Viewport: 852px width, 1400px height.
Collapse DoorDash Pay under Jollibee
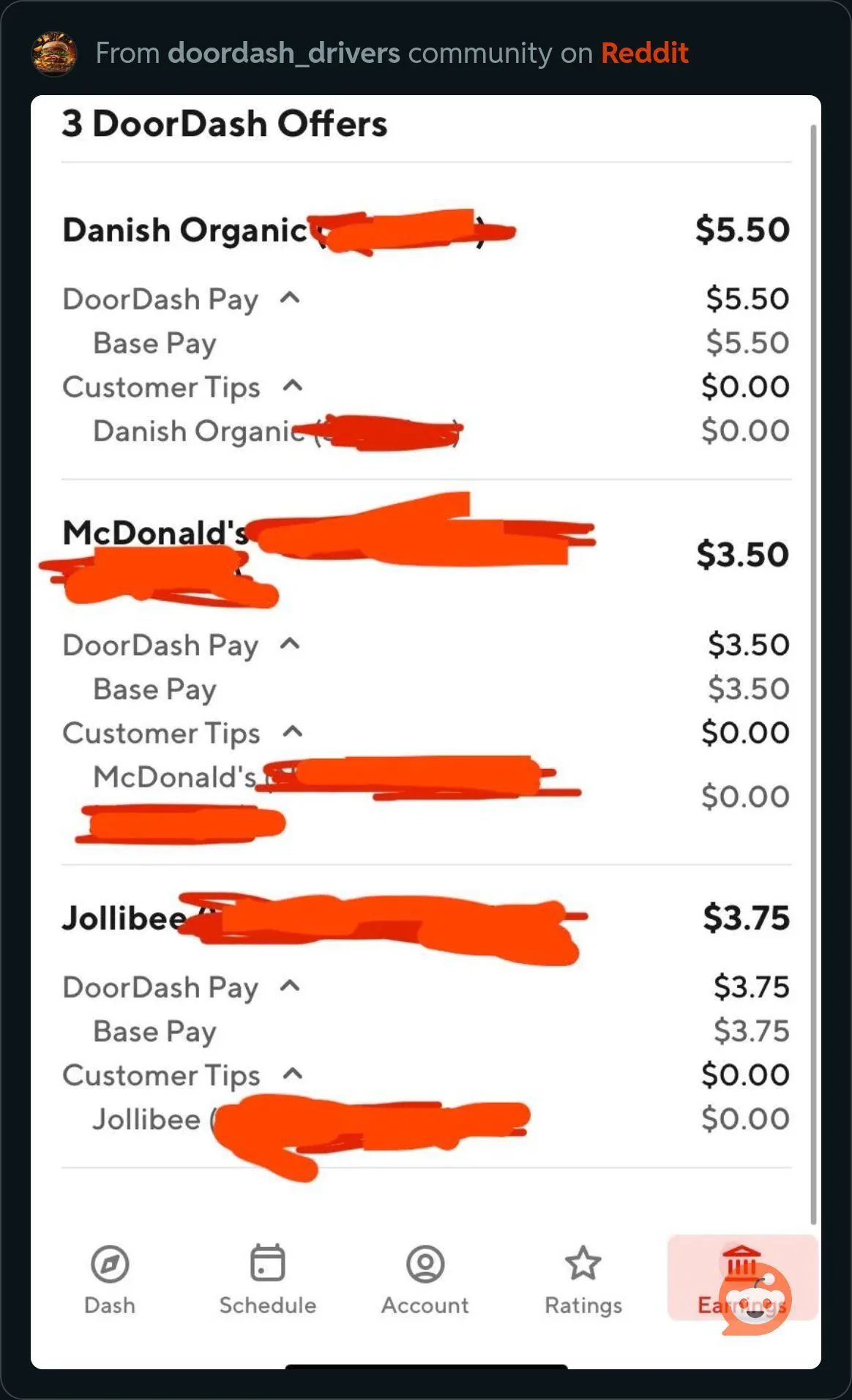[291, 986]
